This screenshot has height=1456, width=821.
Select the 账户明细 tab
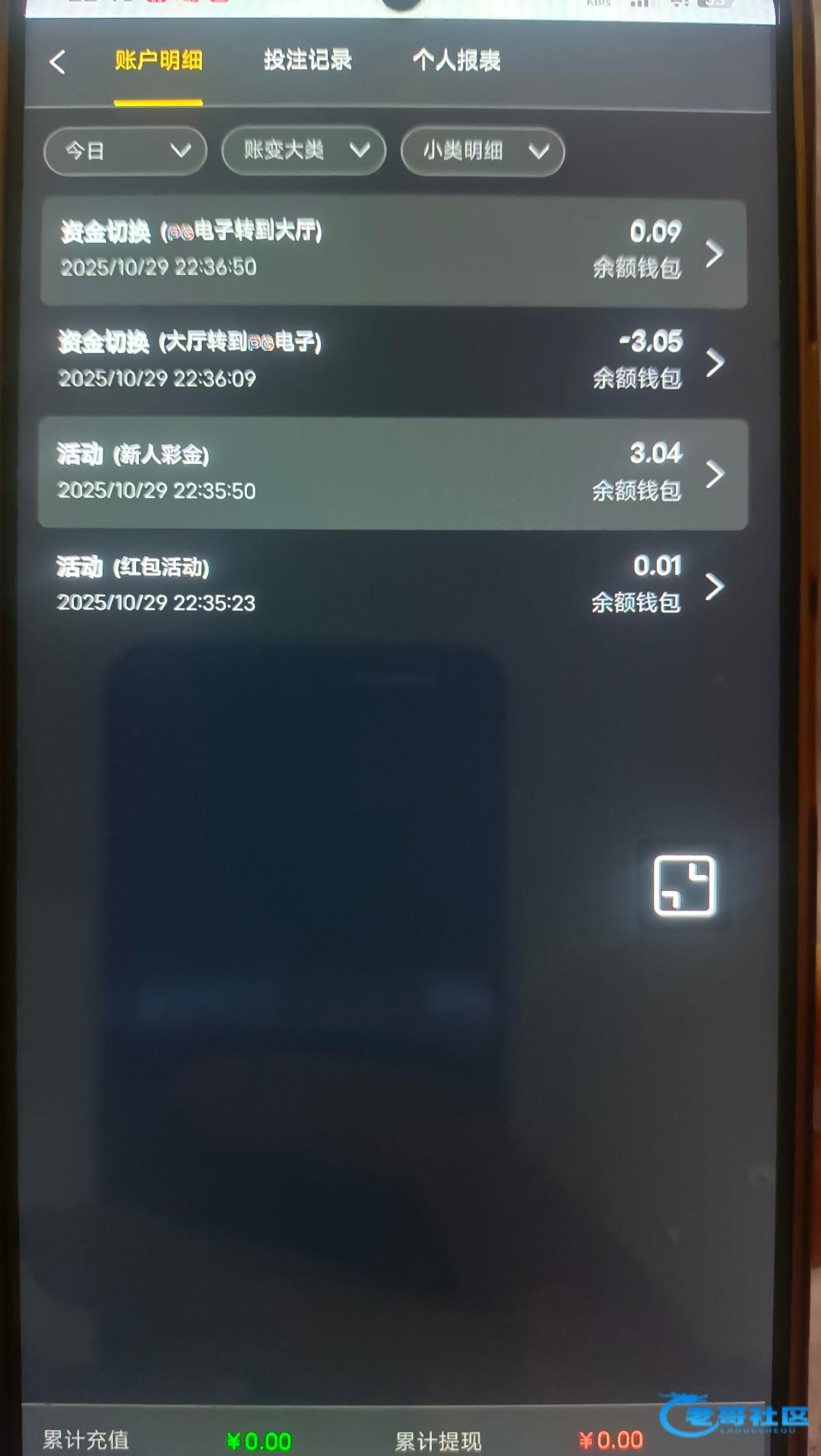coord(158,61)
